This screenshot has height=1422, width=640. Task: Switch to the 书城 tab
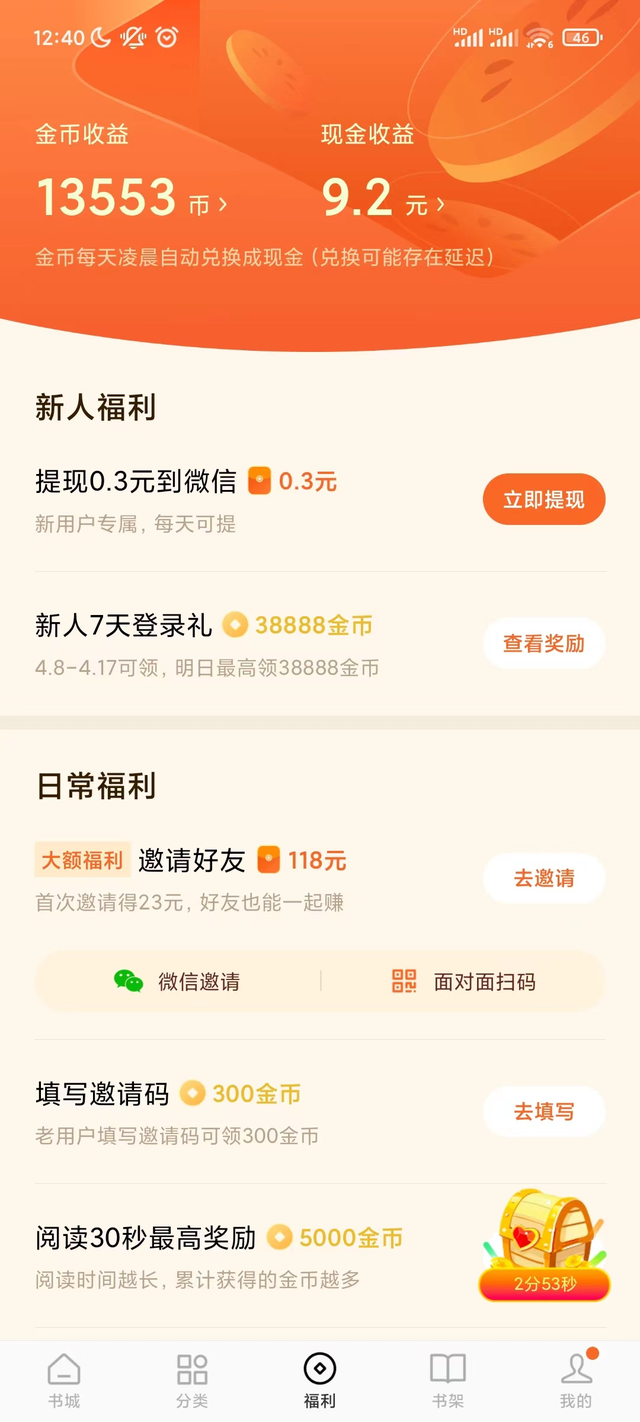(64, 1380)
